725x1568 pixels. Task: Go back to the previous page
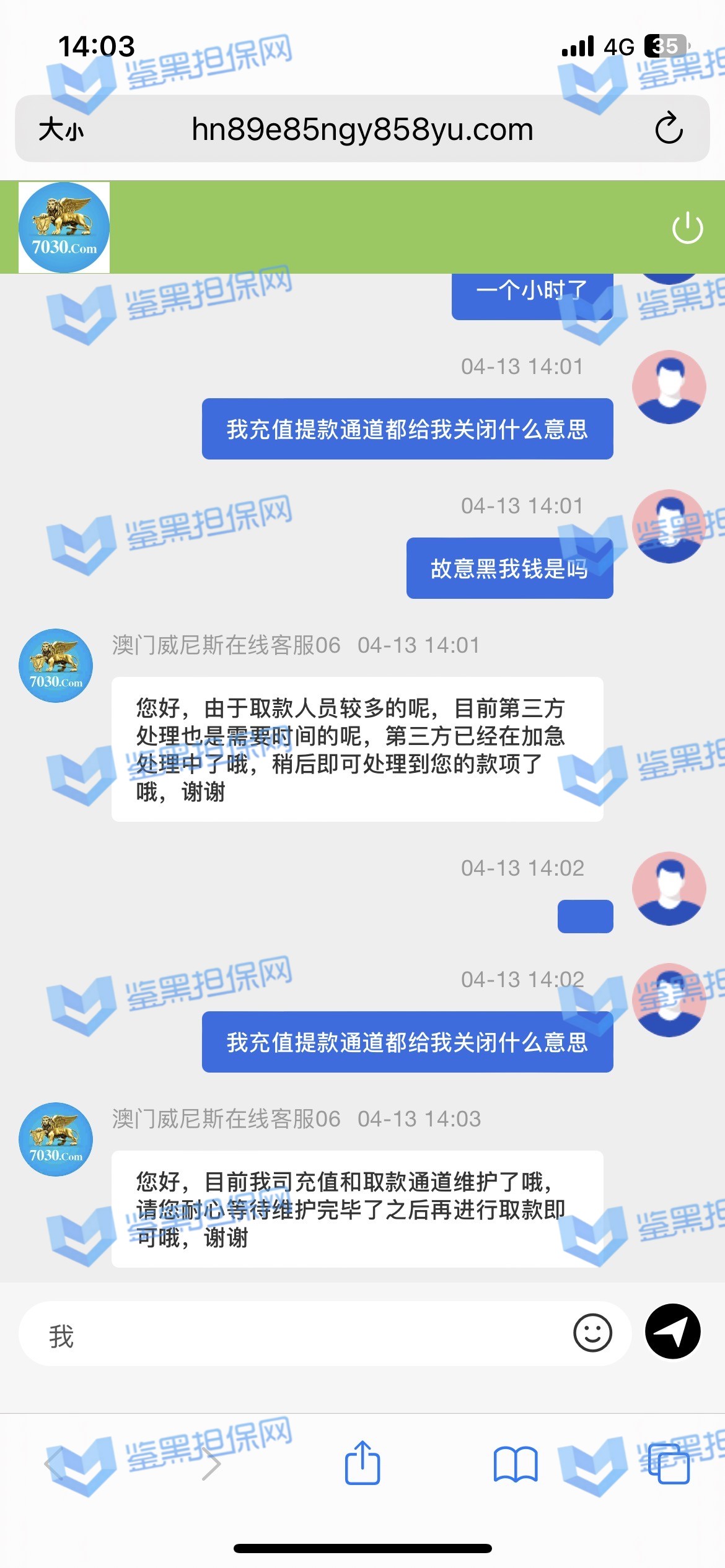point(56,1465)
